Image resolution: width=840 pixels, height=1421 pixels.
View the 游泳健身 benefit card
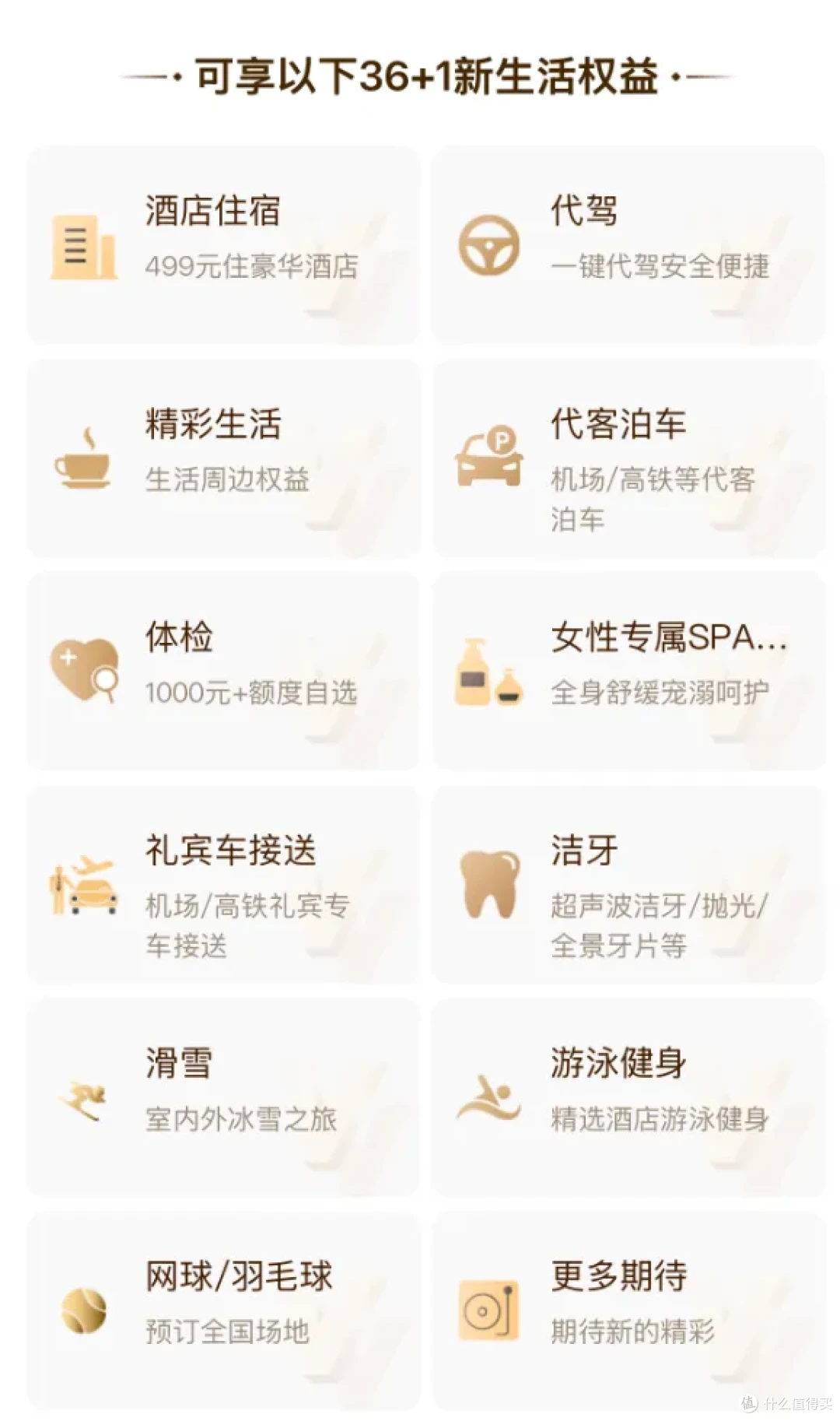[628, 1098]
